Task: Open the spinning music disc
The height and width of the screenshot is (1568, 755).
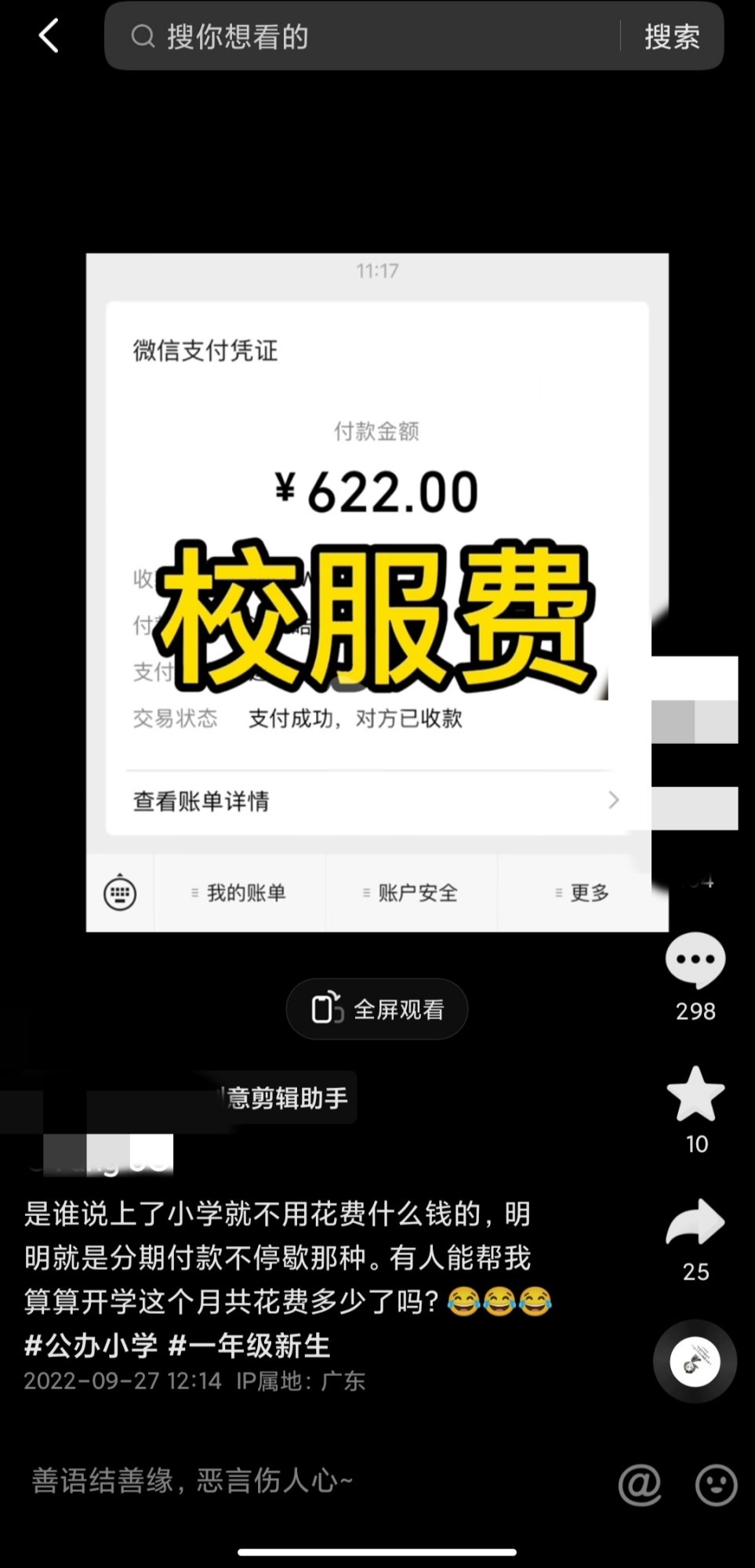Action: click(695, 1362)
